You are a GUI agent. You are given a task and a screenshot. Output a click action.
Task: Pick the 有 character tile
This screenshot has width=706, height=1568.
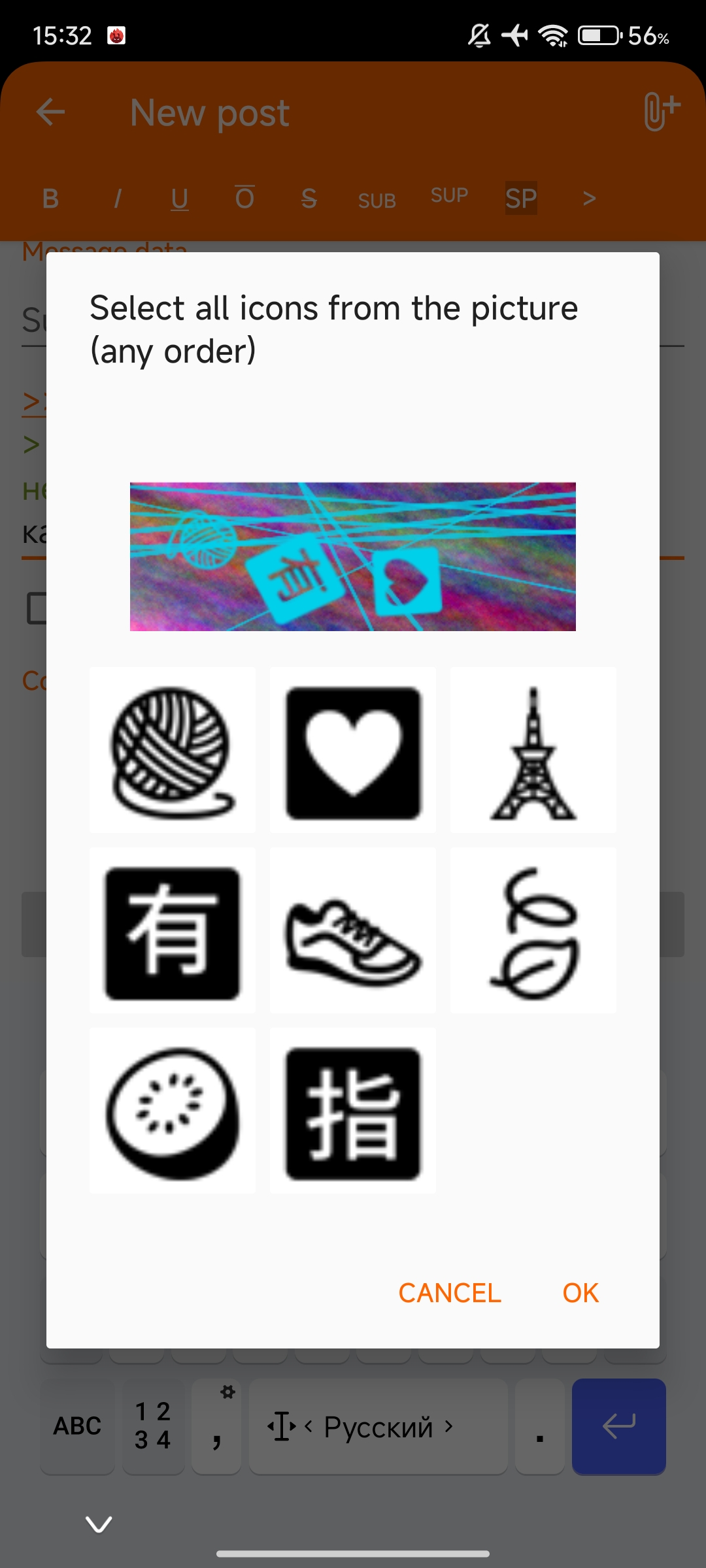pyautogui.click(x=173, y=930)
